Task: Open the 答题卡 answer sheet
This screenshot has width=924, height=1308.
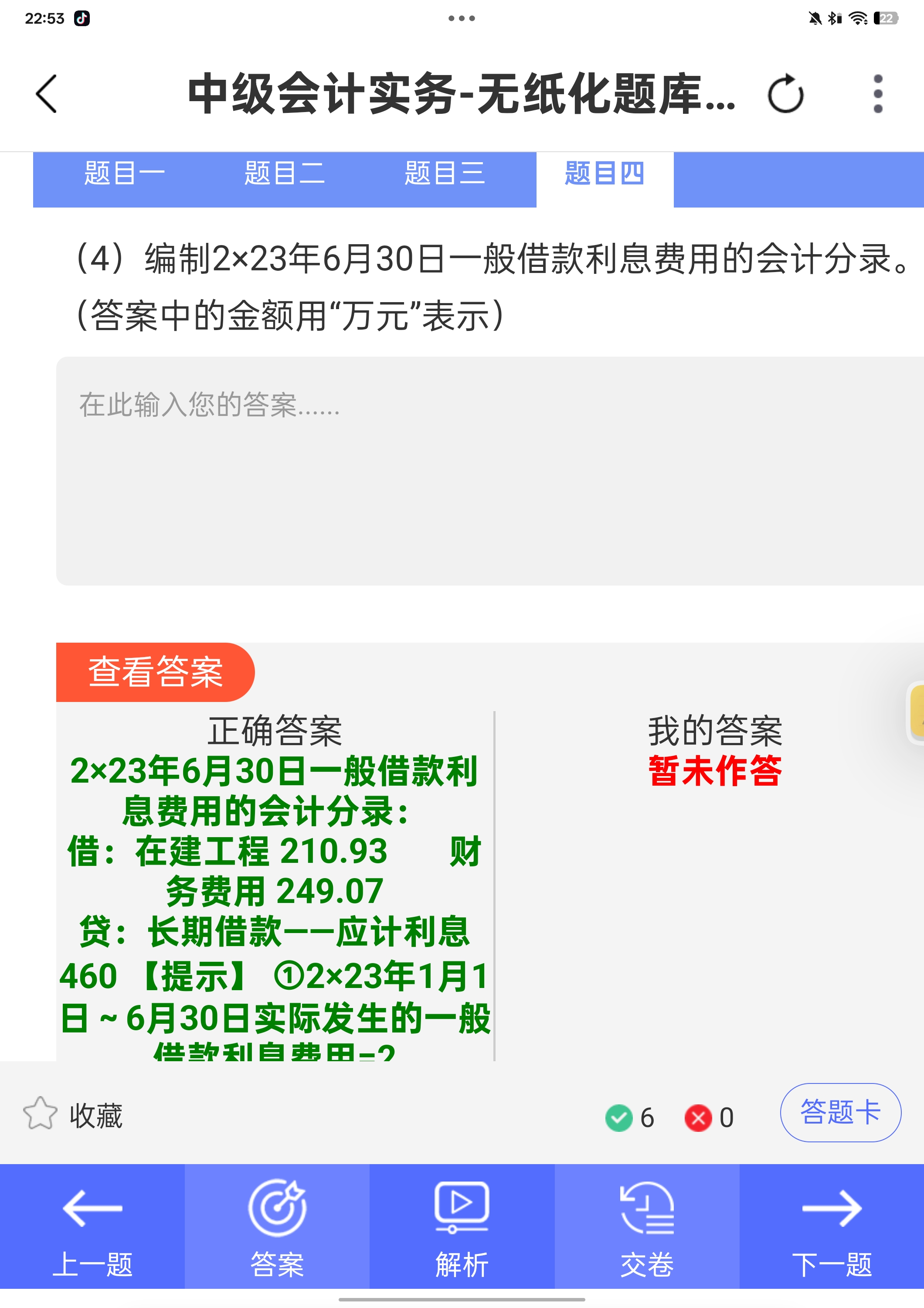Action: [840, 1113]
